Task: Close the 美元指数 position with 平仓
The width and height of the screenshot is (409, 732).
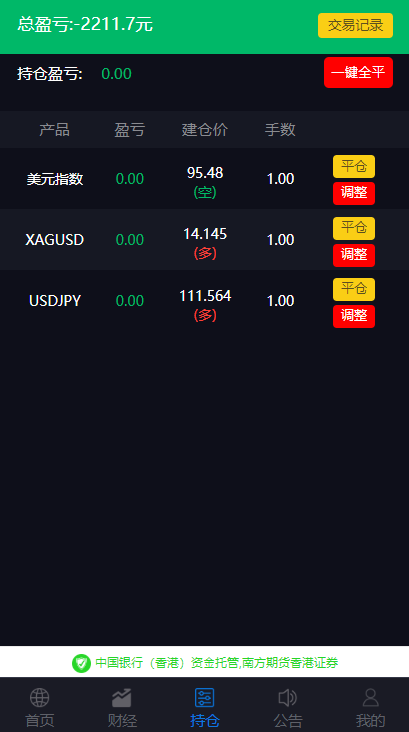Action: click(354, 166)
